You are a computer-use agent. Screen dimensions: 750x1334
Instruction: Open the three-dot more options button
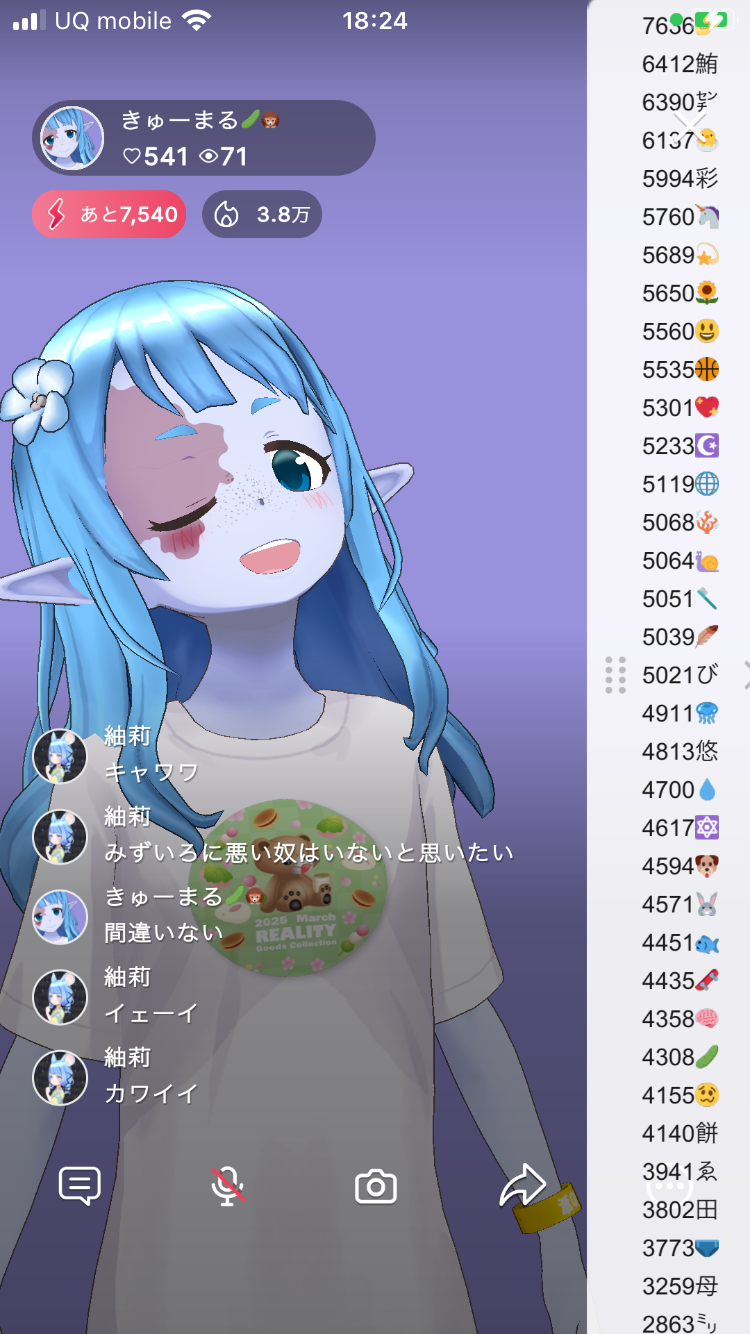point(670,1187)
